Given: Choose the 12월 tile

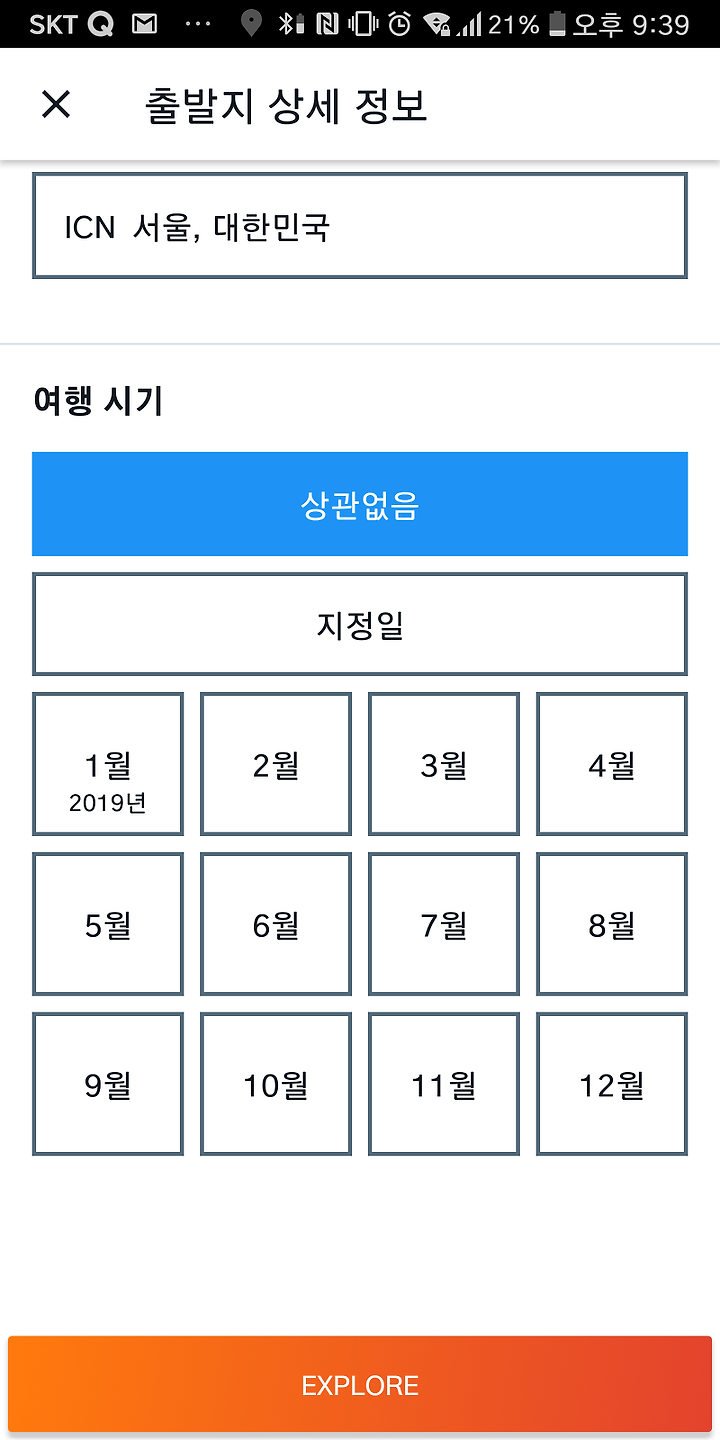Looking at the screenshot, I should point(612,1084).
